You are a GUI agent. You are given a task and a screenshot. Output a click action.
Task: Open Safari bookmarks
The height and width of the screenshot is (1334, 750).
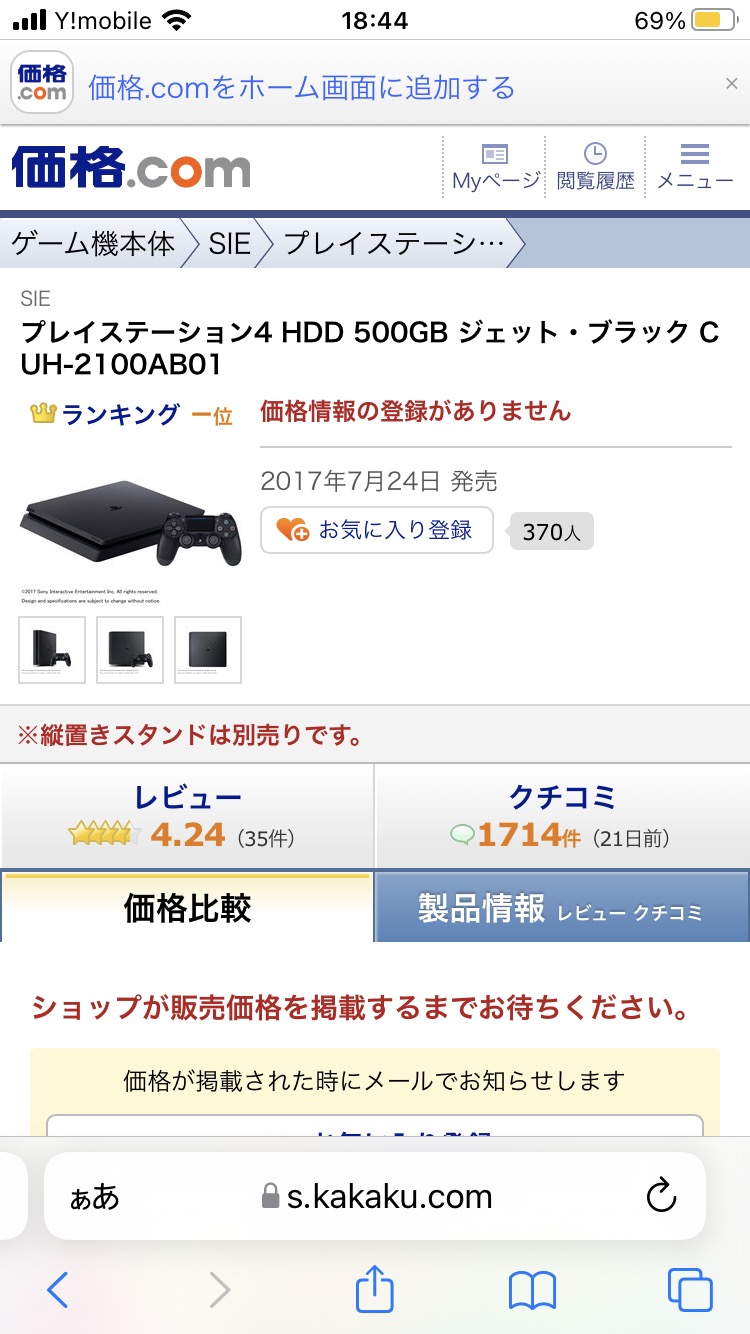pos(532,1291)
